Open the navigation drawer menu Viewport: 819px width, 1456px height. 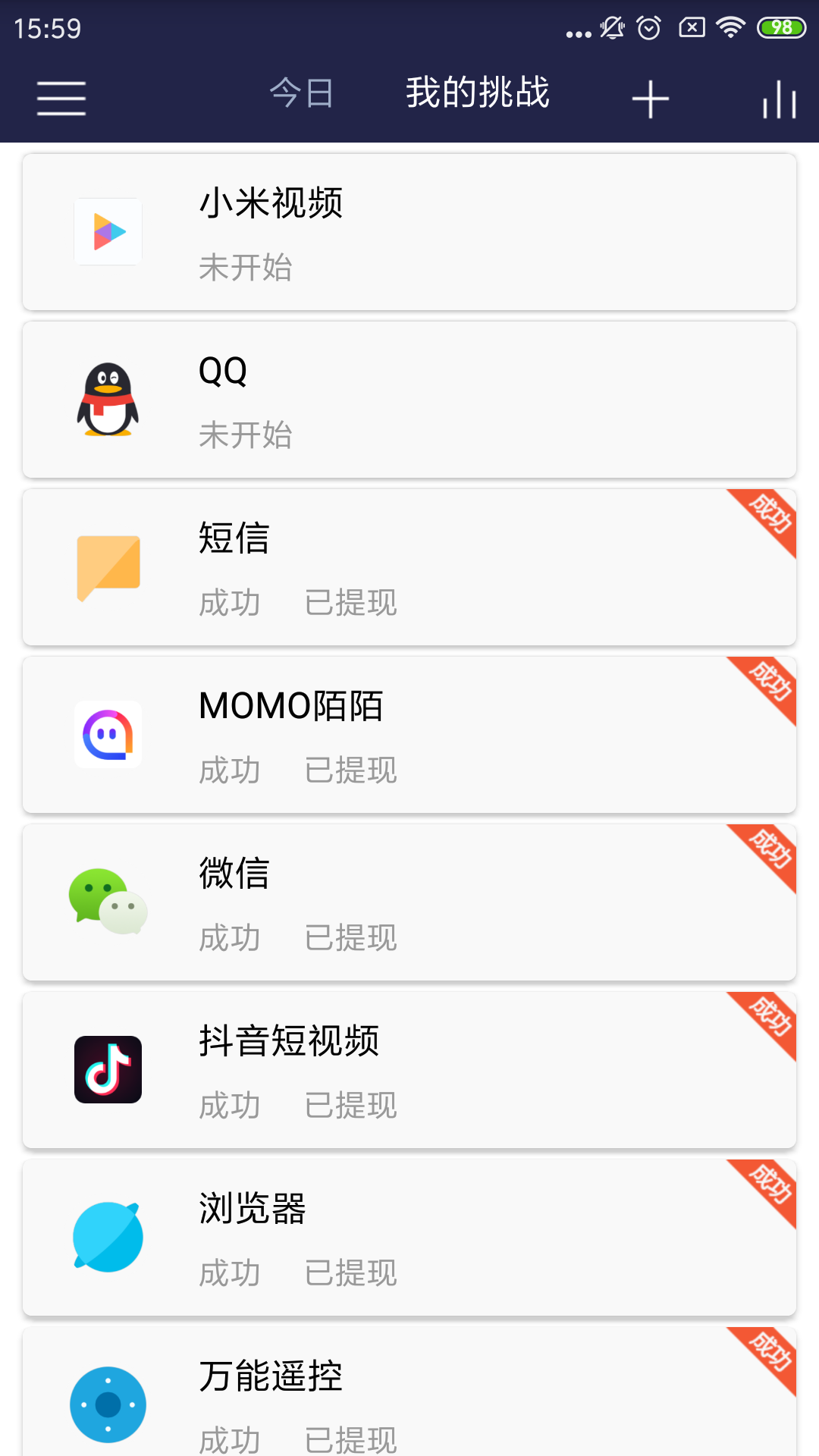(x=61, y=98)
